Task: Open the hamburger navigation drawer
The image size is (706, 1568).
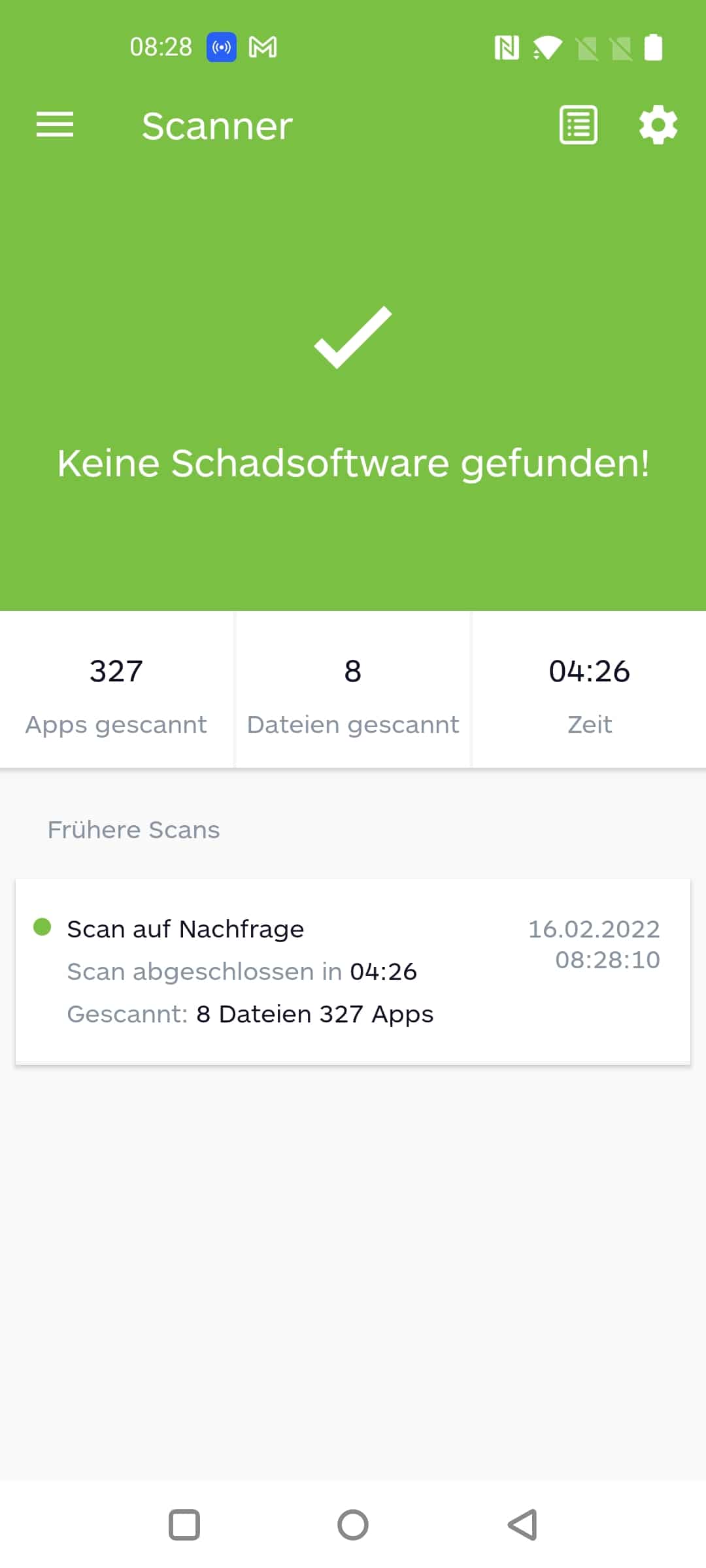Action: pos(55,125)
